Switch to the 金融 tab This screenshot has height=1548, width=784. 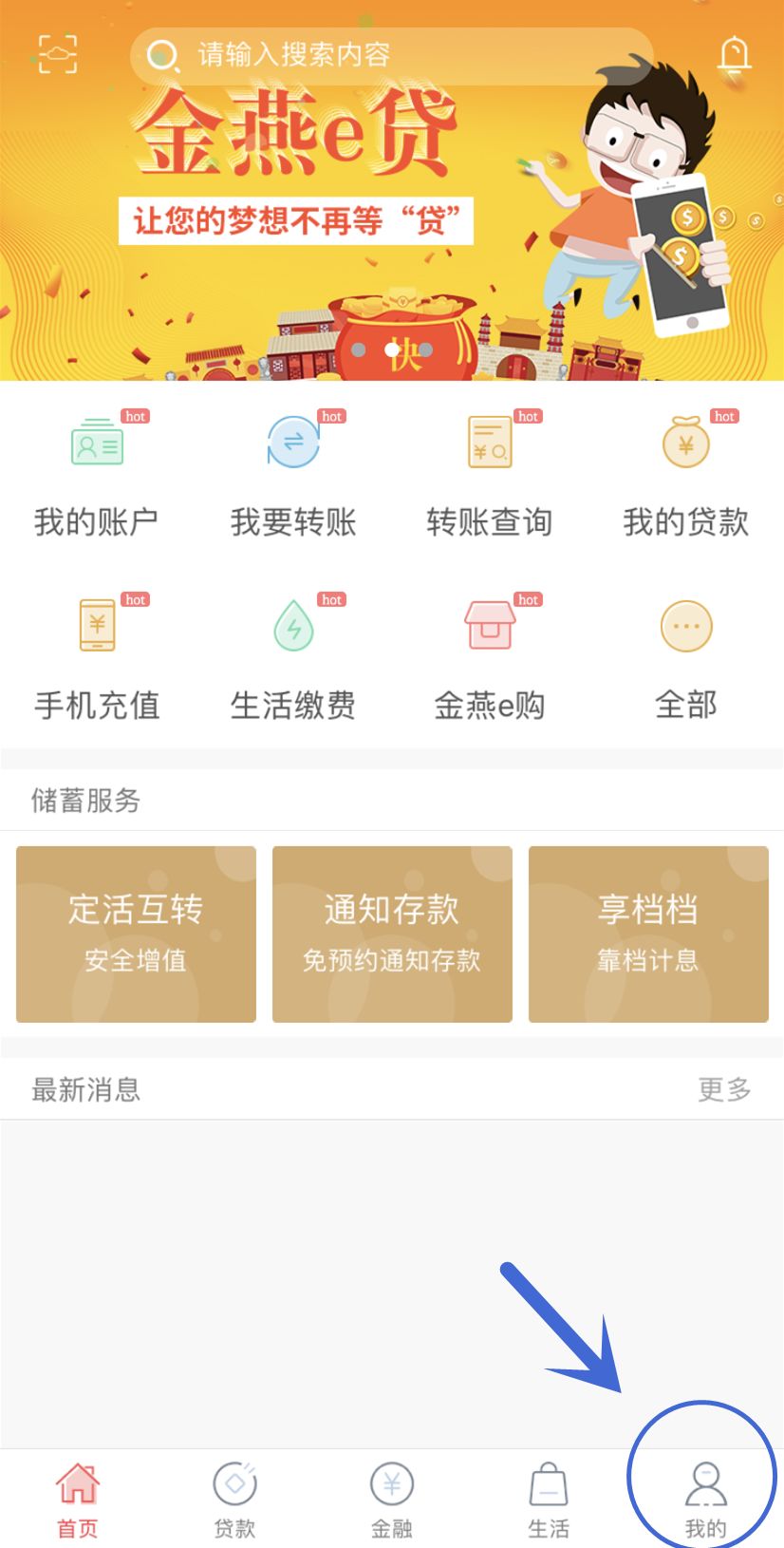coord(392,1500)
